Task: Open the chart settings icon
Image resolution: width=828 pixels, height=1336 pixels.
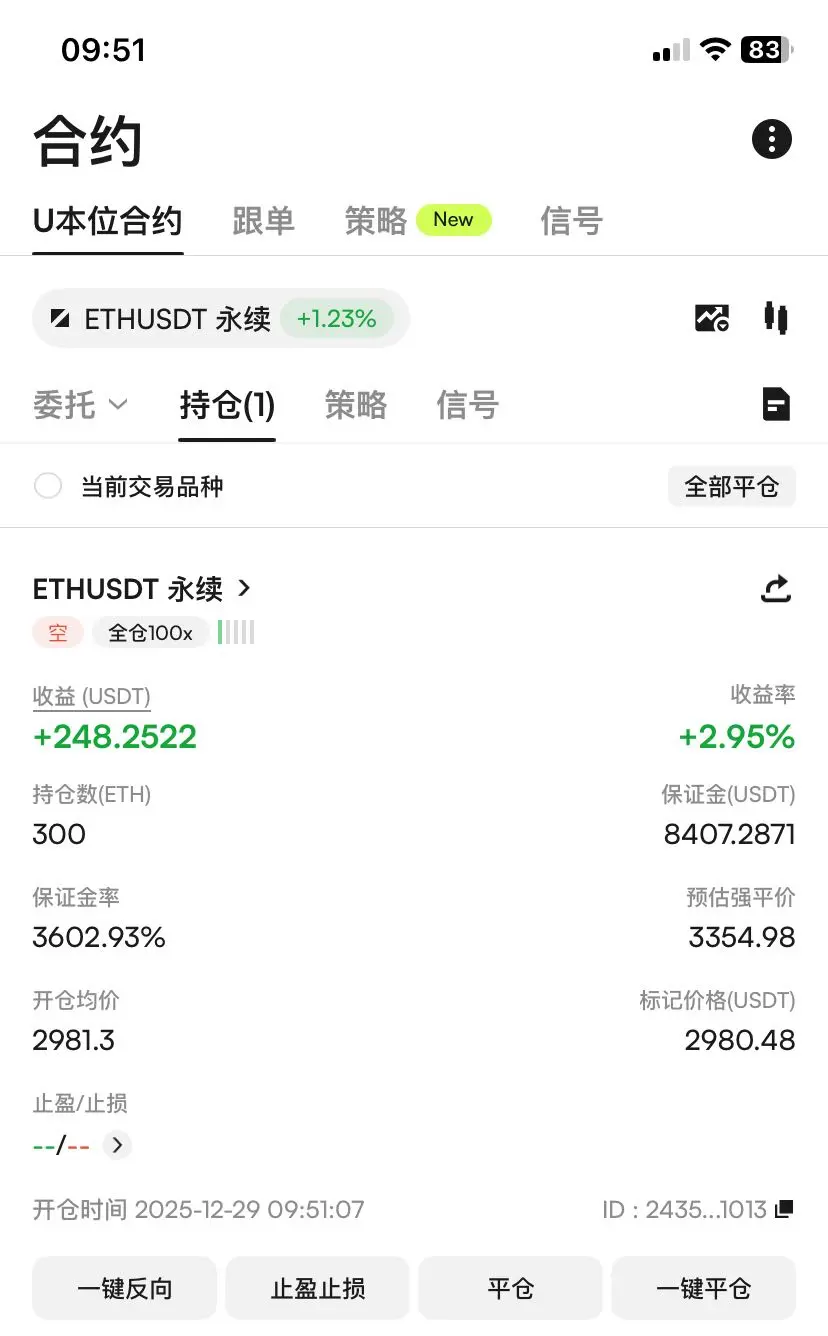Action: point(712,319)
